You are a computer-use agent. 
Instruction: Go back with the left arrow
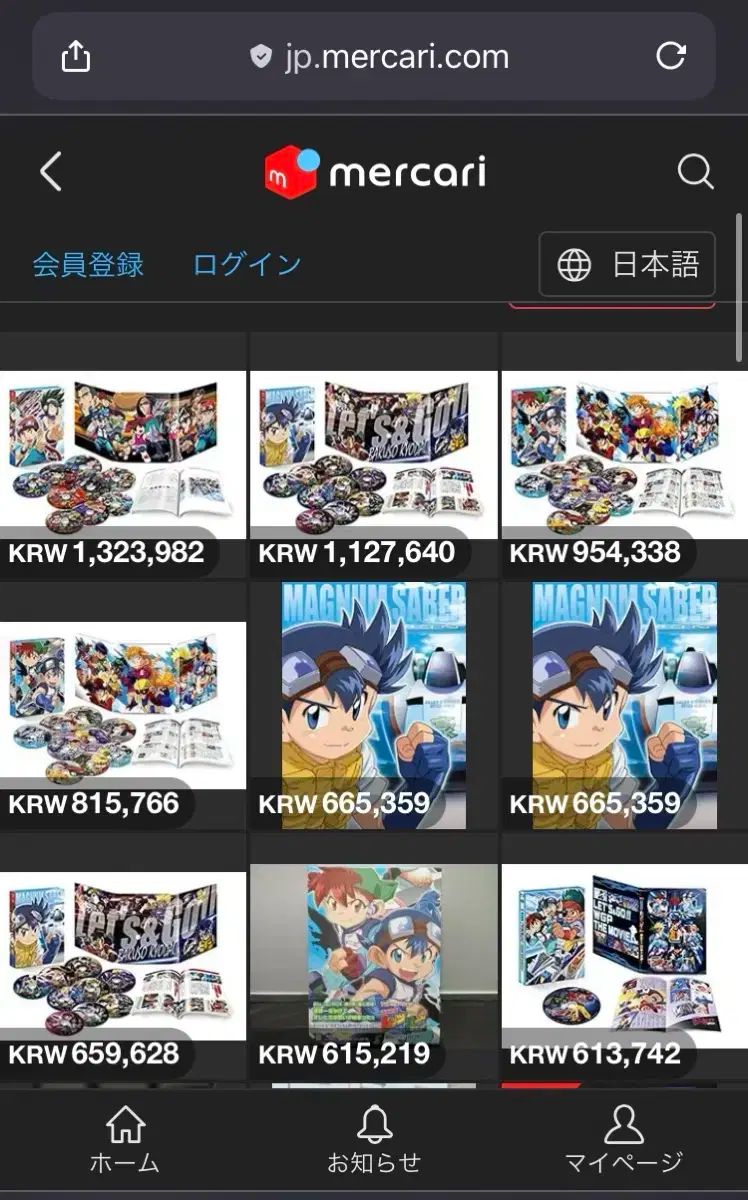coord(51,172)
